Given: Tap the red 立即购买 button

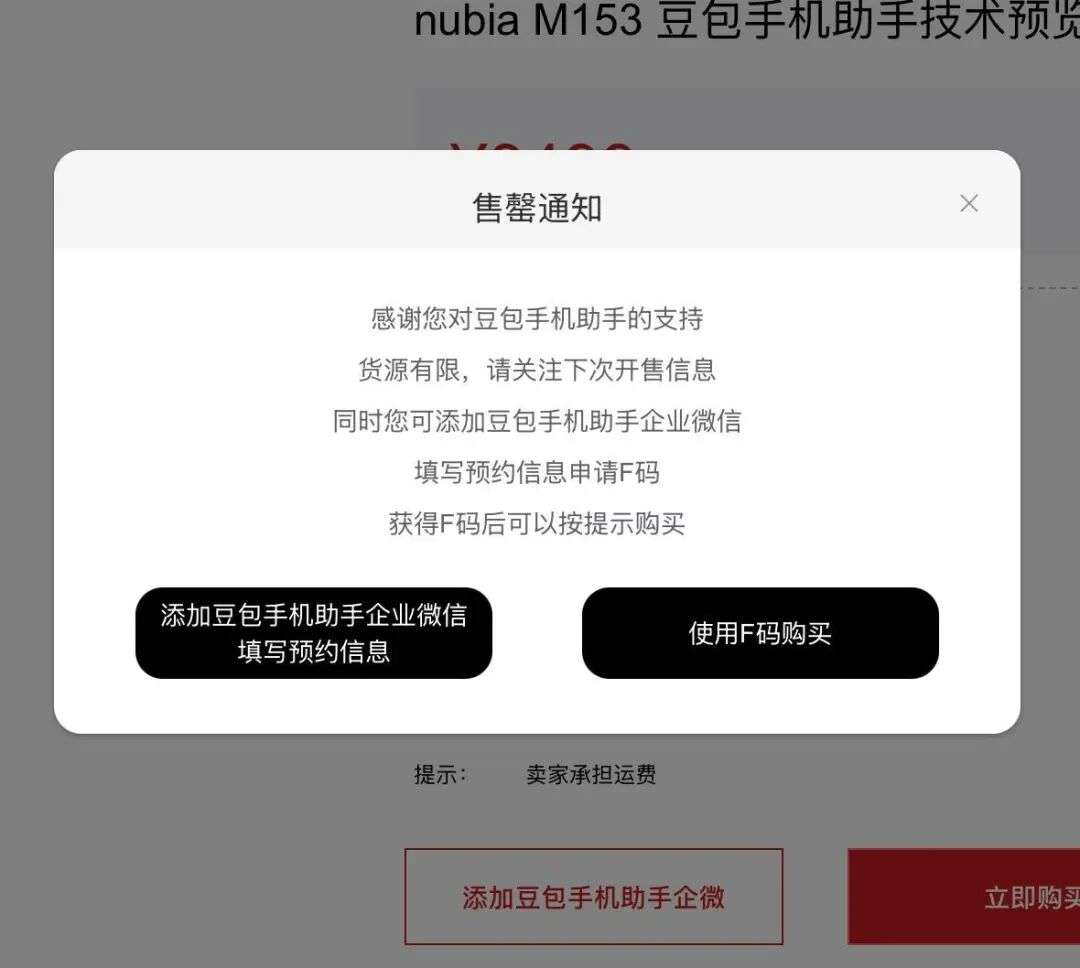Looking at the screenshot, I should (x=965, y=897).
